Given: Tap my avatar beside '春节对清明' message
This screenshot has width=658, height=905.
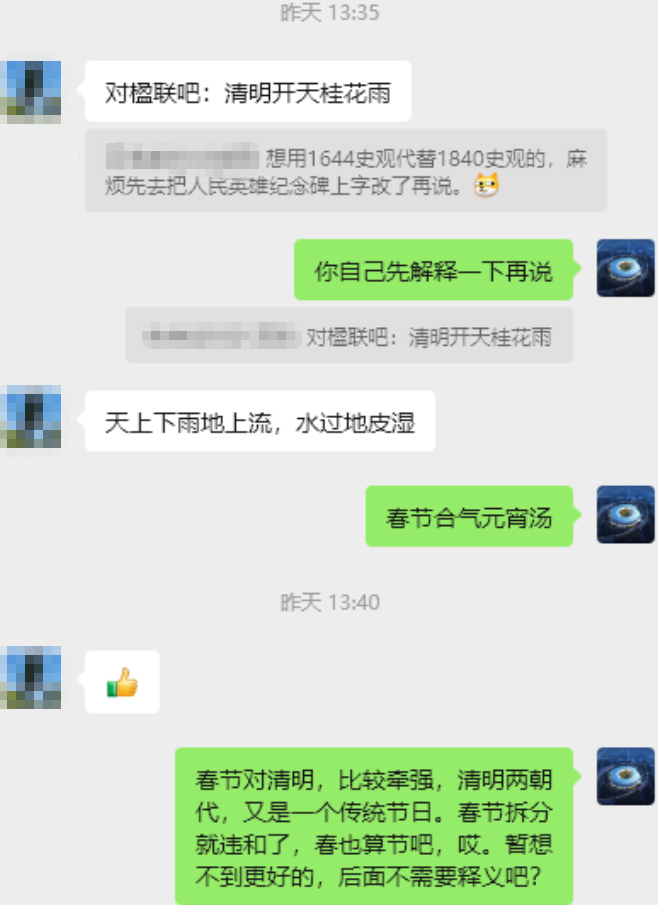Looking at the screenshot, I should [625, 776].
